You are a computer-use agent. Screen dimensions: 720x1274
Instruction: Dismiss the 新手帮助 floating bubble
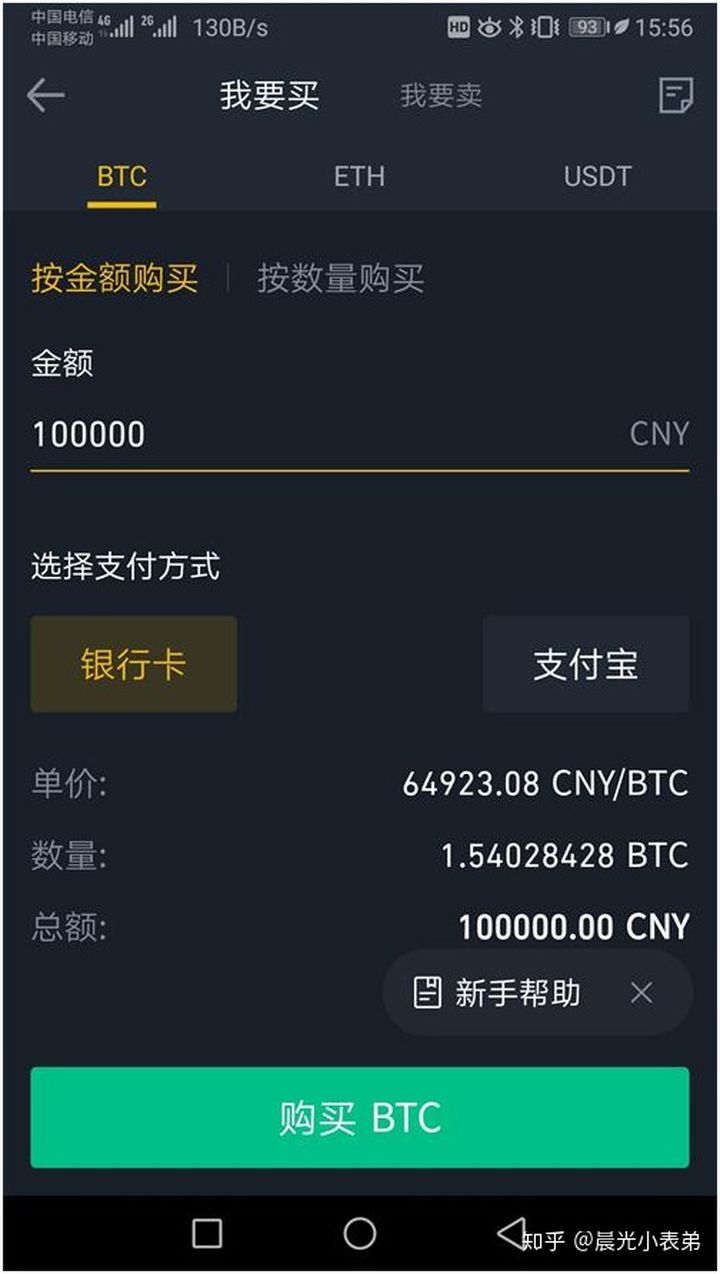(x=642, y=993)
